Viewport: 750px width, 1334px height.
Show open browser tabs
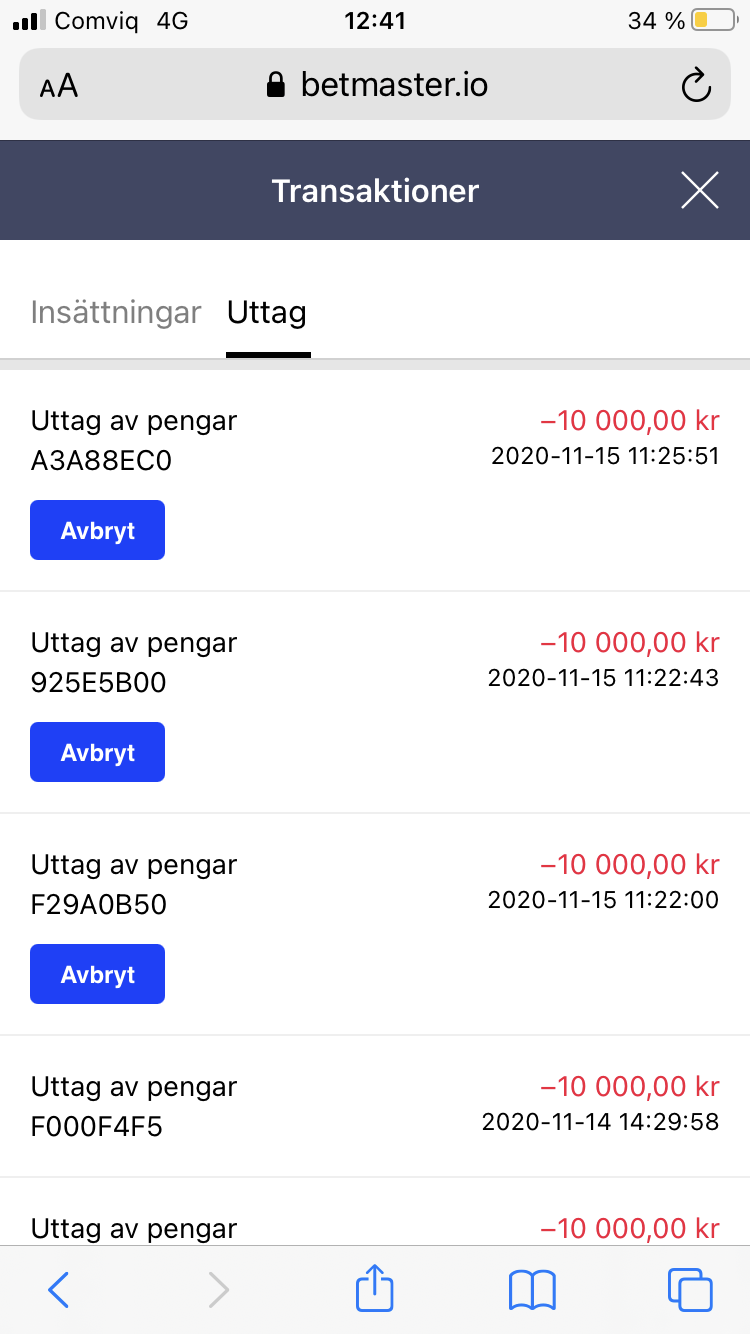point(690,1290)
